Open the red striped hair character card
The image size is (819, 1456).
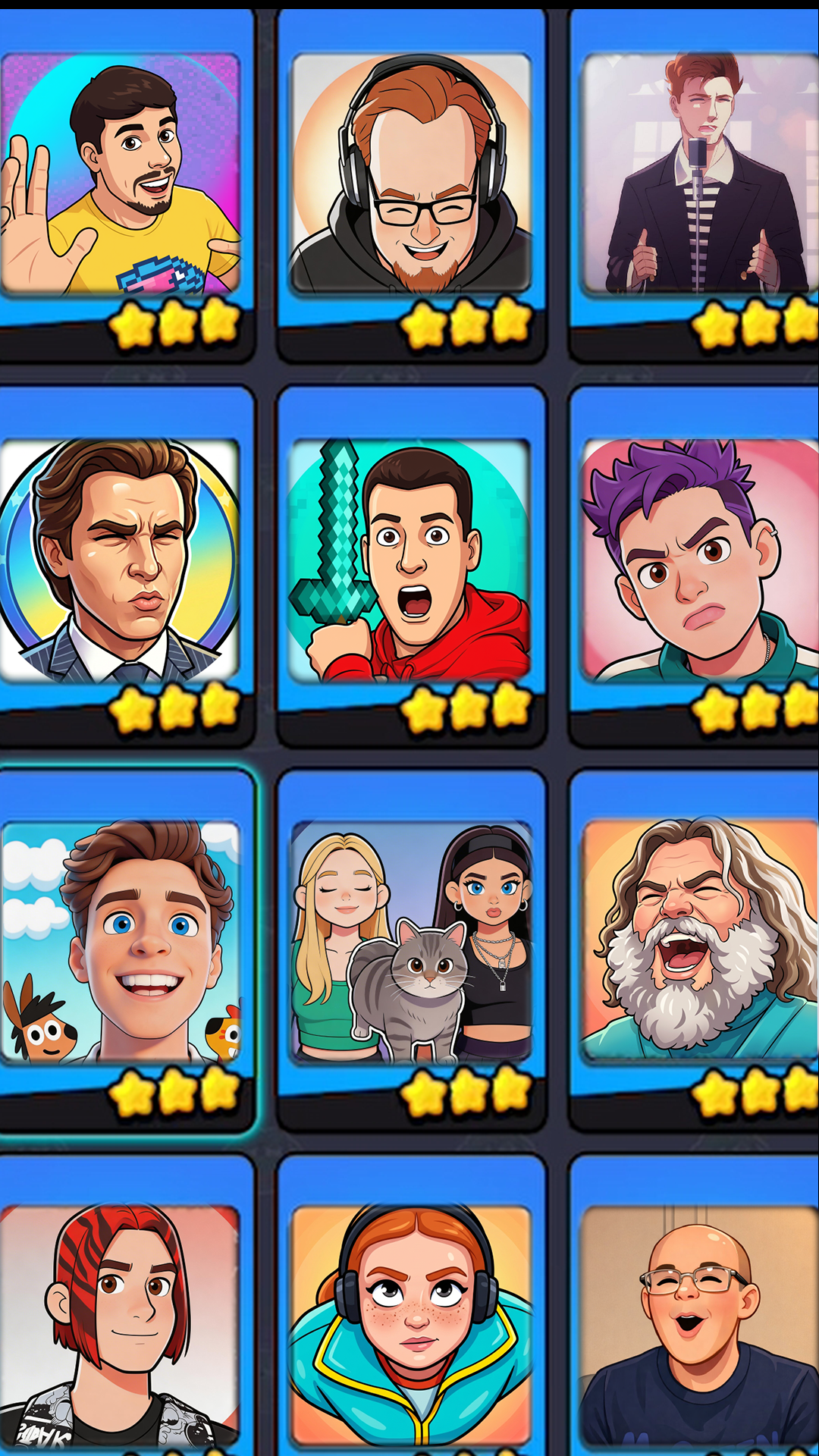click(x=125, y=1306)
